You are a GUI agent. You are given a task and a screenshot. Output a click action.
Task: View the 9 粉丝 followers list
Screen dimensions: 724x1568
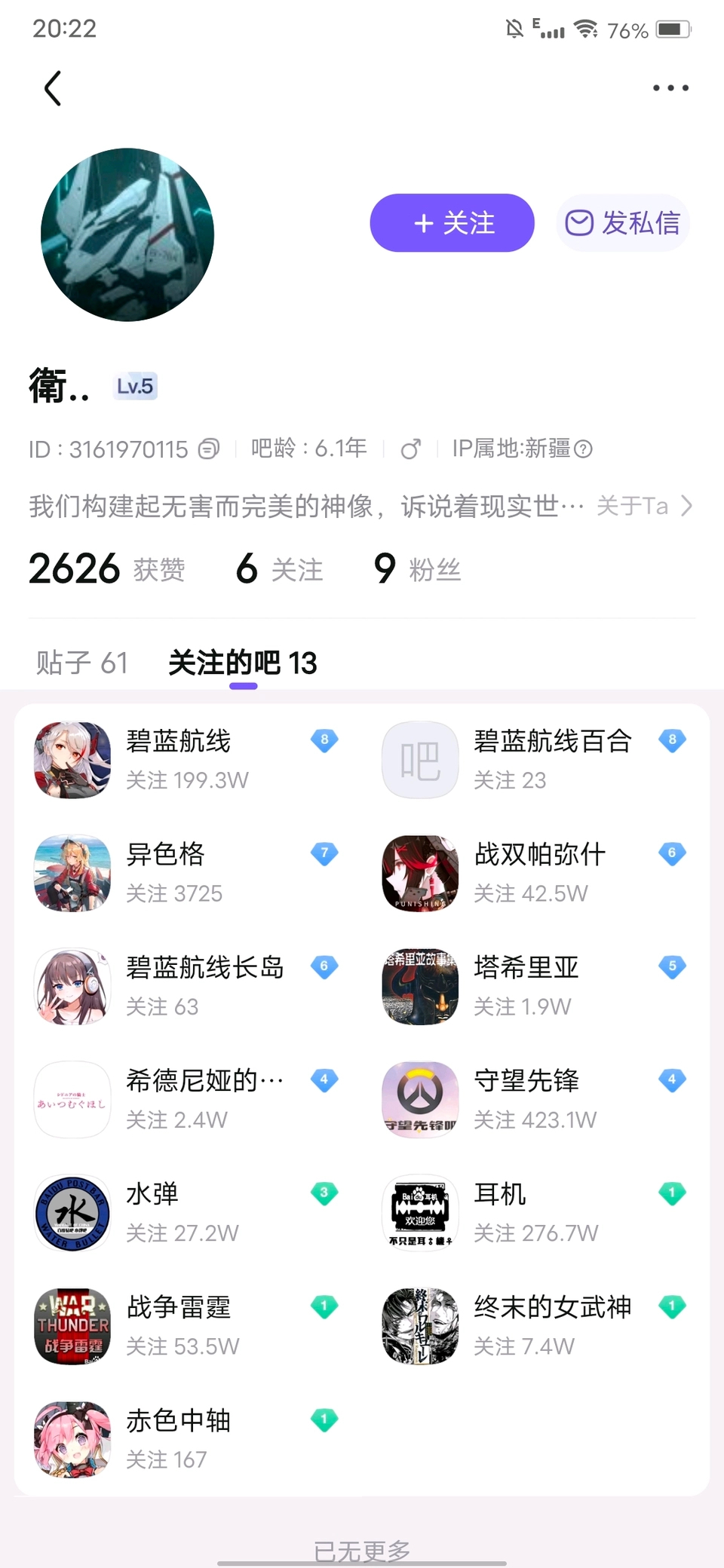[x=417, y=569]
